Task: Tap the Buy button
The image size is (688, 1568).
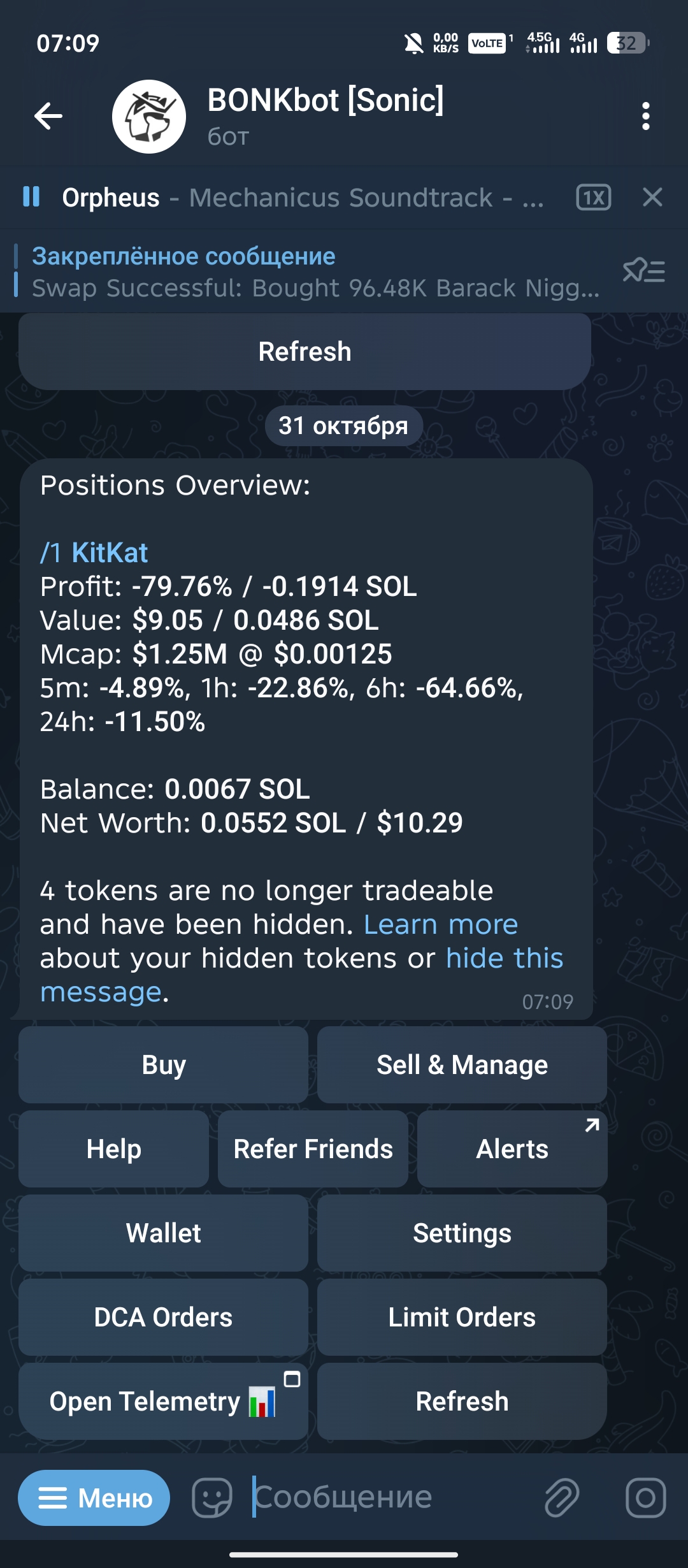Action: [163, 1064]
